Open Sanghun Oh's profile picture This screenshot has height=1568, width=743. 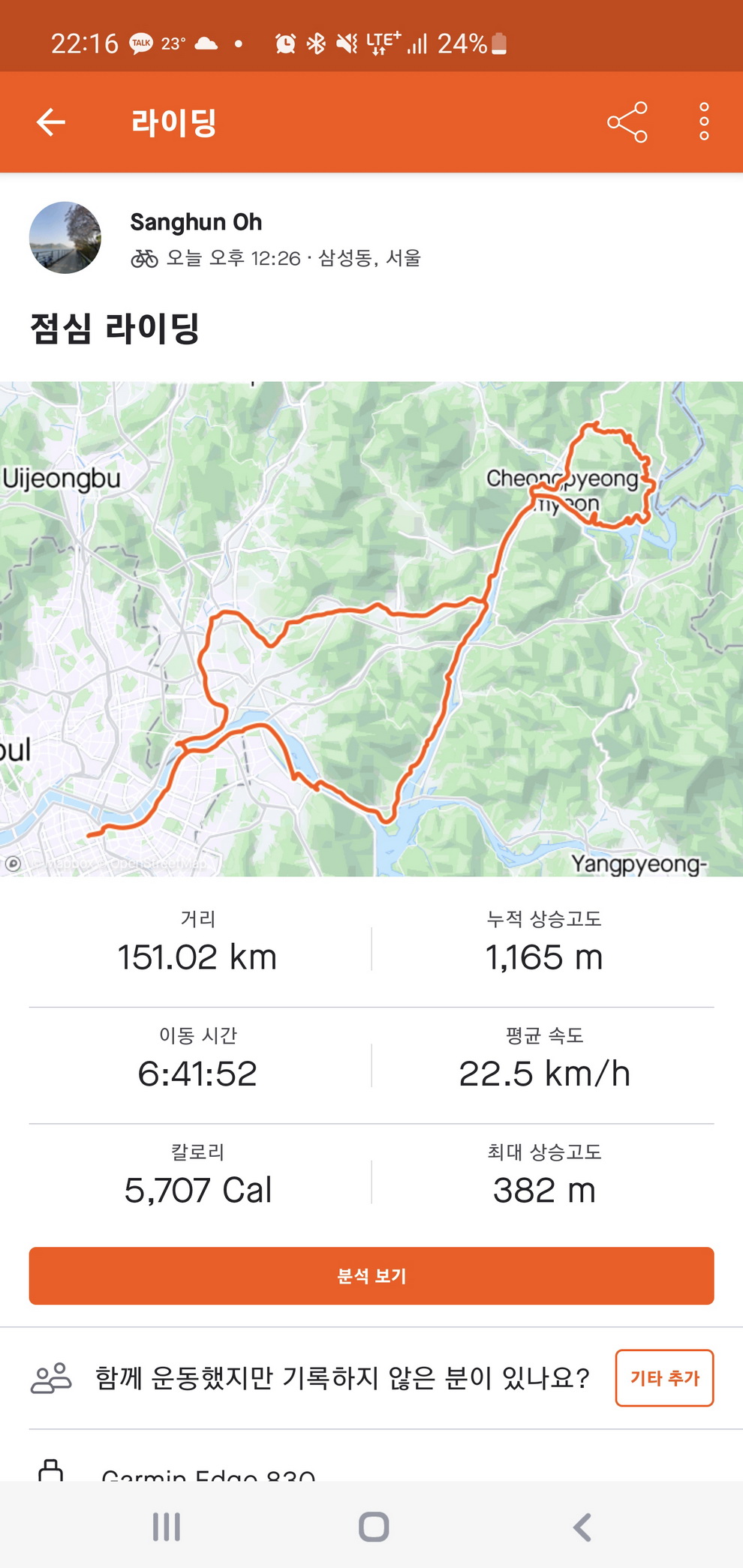[x=65, y=238]
